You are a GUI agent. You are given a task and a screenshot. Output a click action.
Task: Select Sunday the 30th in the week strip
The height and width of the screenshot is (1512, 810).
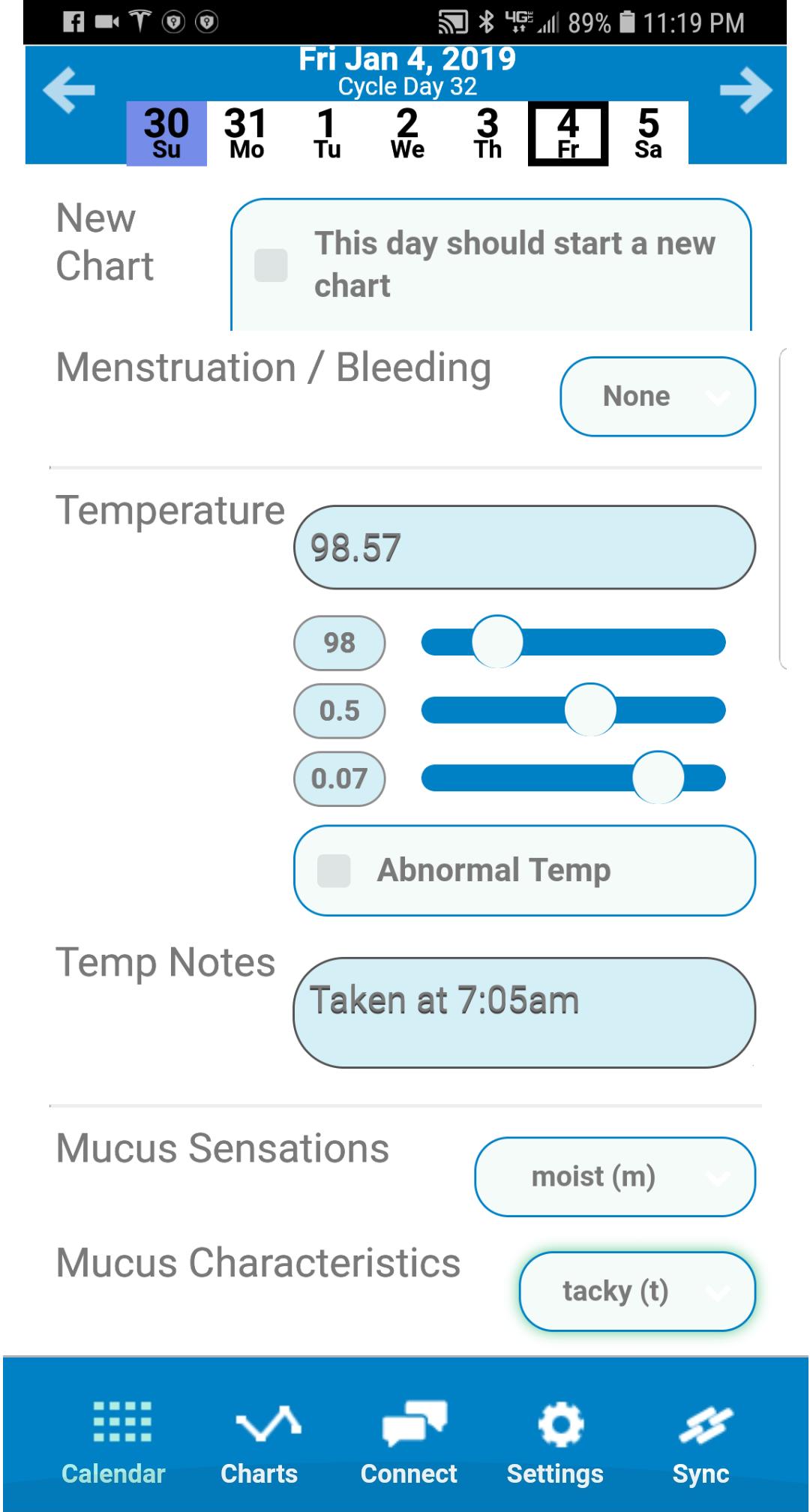coord(166,133)
